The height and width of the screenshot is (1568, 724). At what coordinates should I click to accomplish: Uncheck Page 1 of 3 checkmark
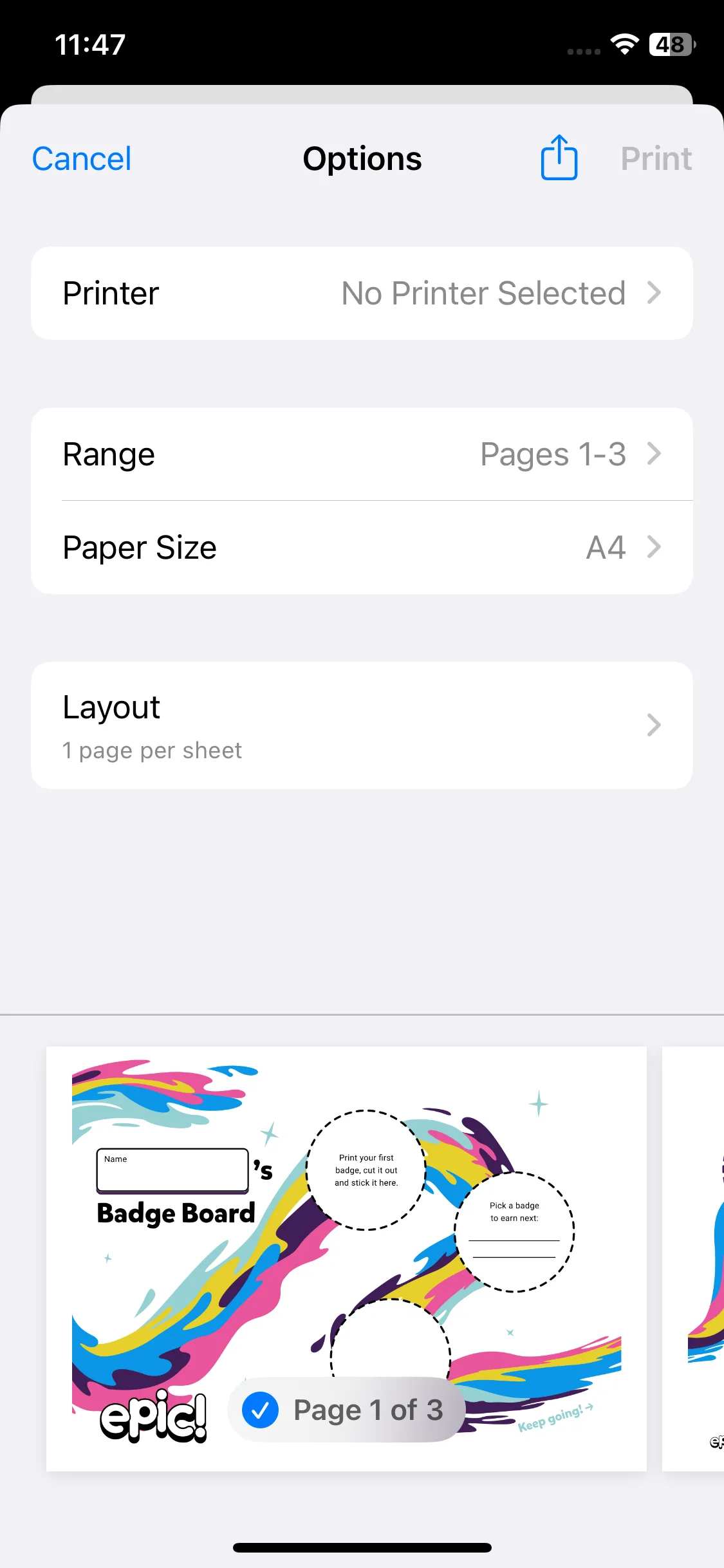[x=261, y=1410]
